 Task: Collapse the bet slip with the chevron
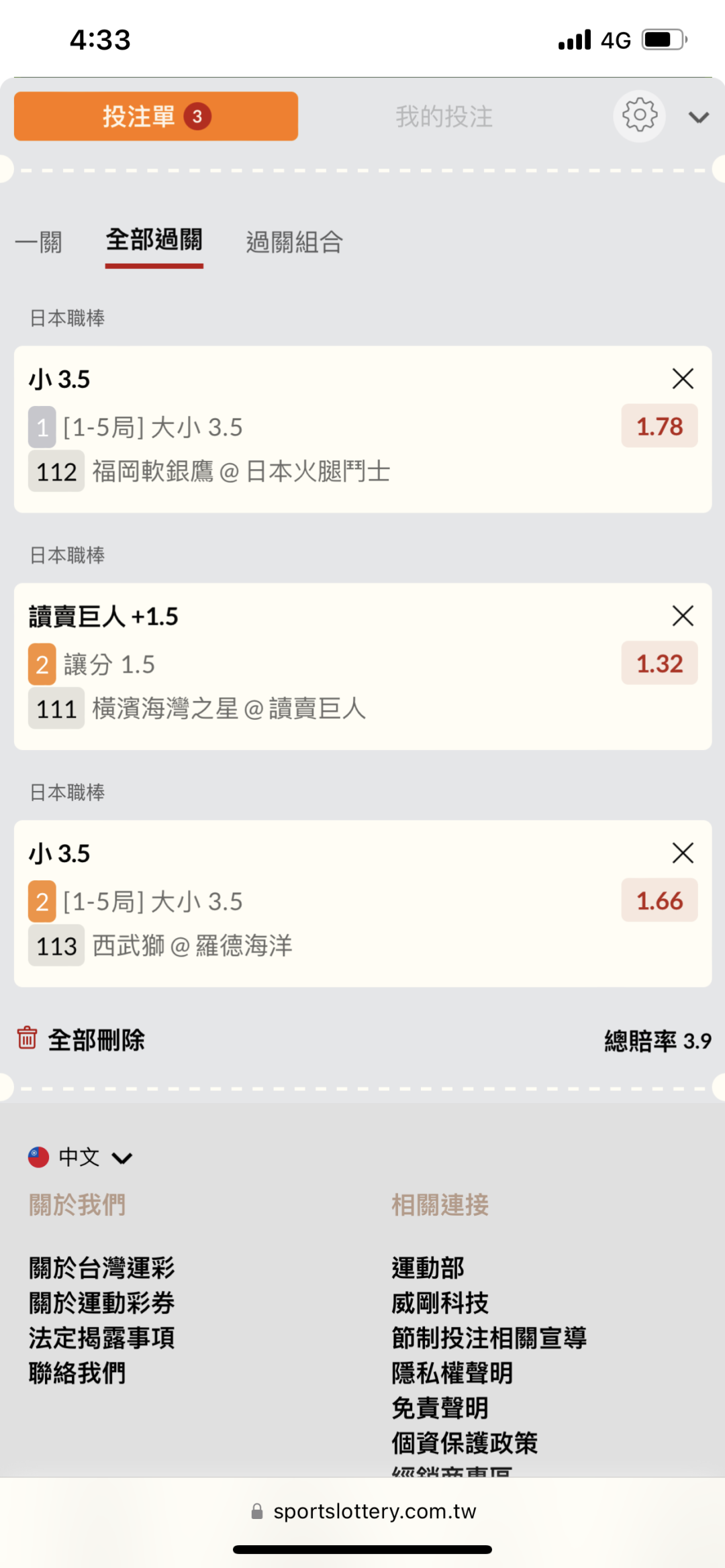(699, 117)
